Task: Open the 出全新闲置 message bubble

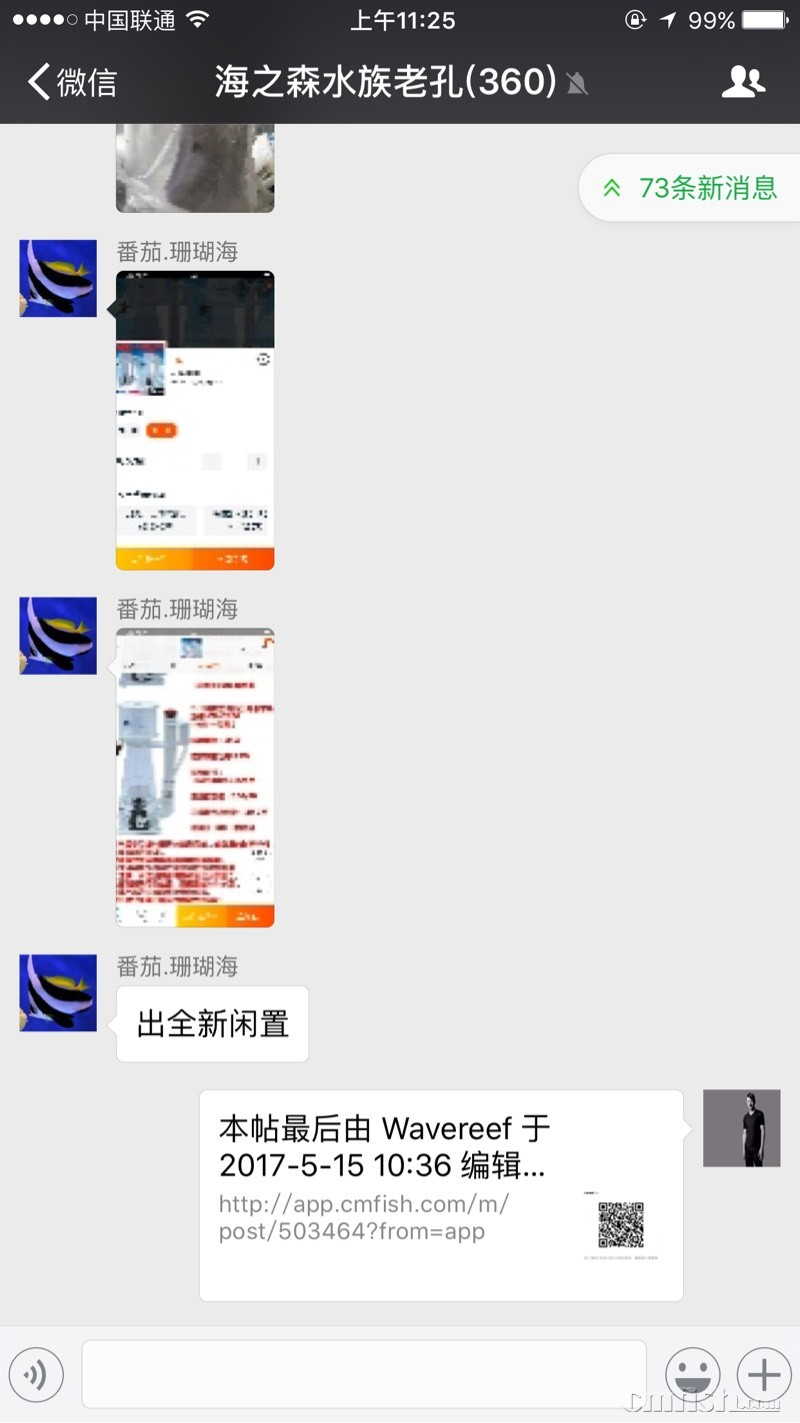Action: 212,1024
